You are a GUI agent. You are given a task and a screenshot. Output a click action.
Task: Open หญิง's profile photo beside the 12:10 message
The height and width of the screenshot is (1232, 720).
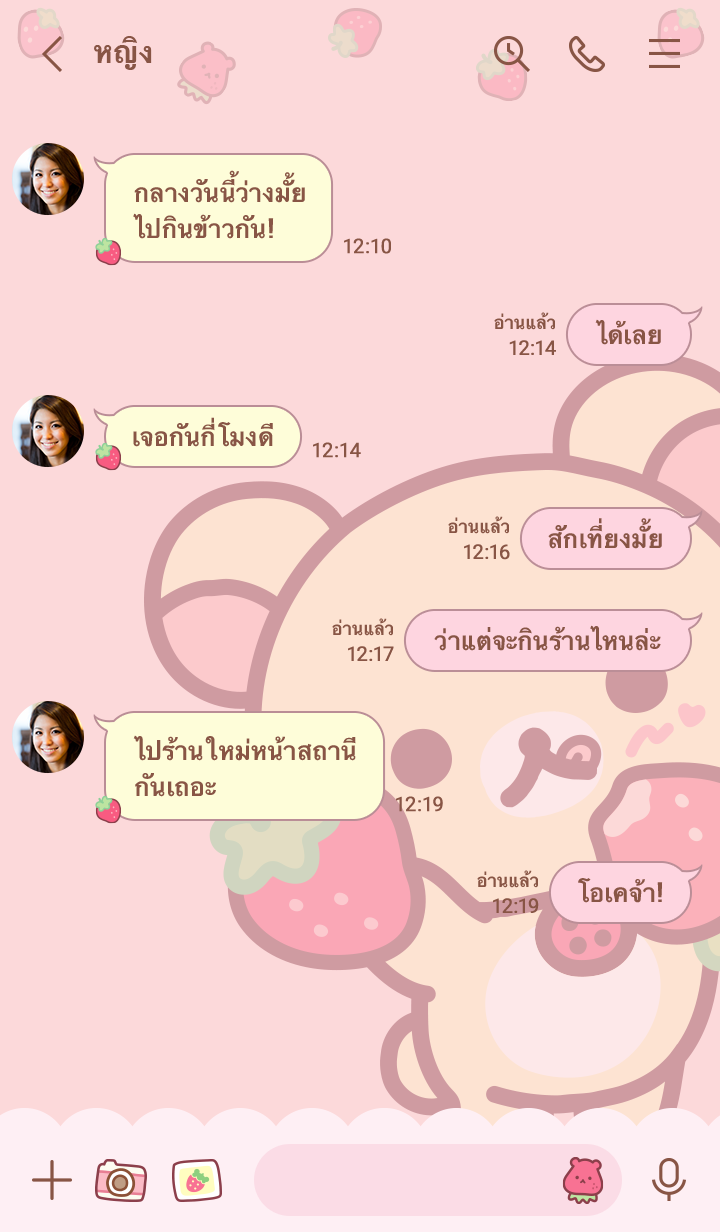(48, 179)
